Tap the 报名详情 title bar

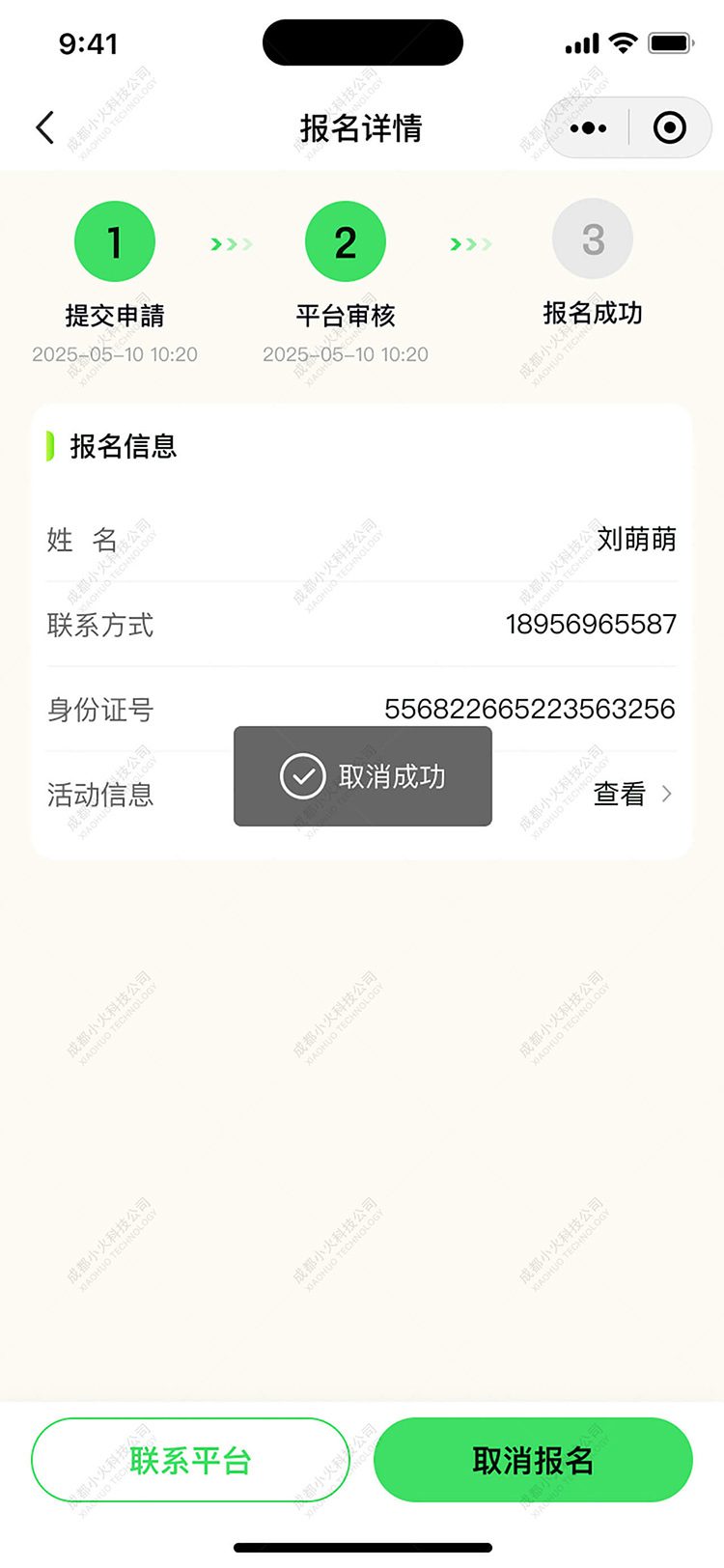(362, 127)
